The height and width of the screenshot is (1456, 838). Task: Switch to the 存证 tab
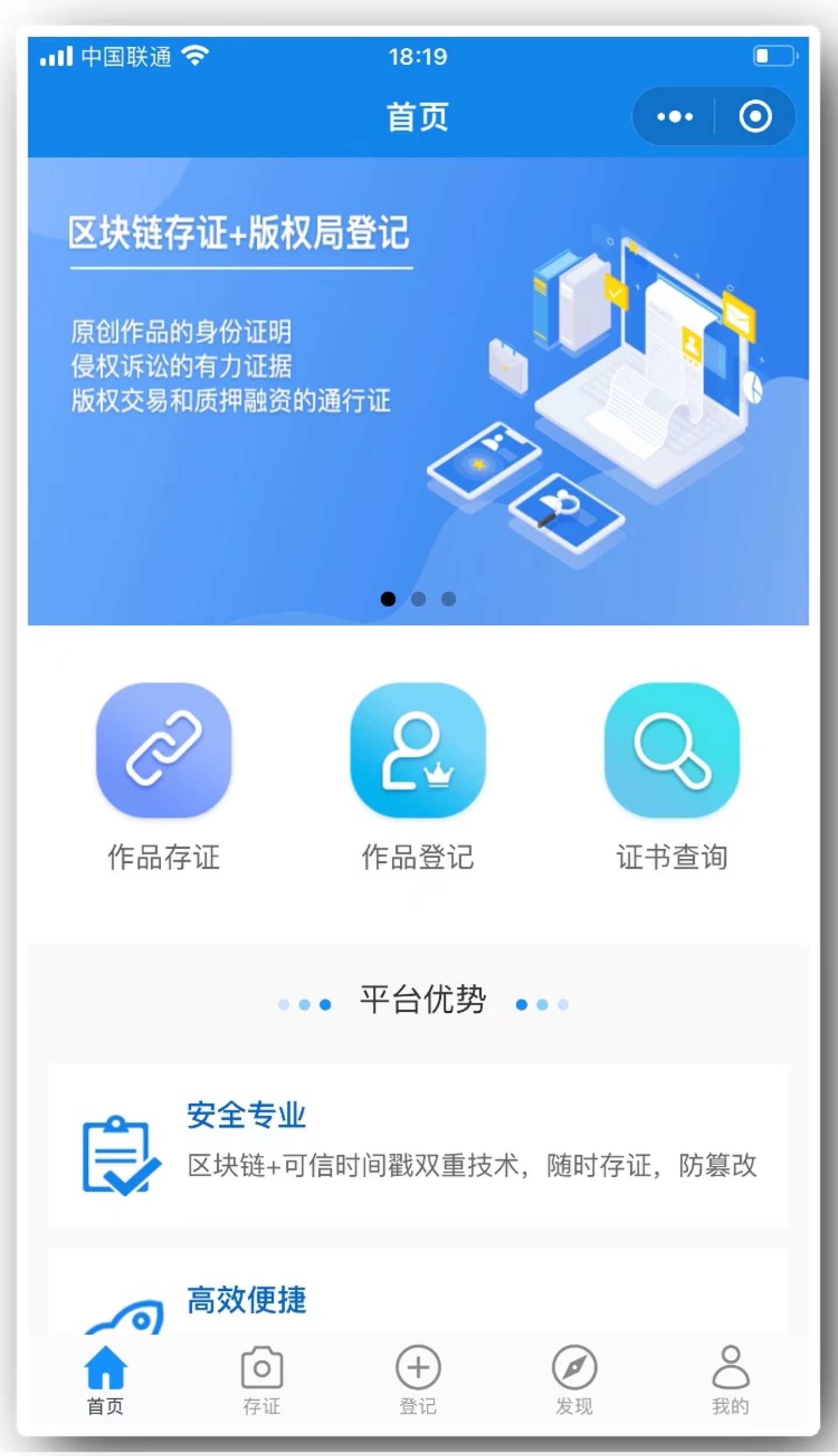click(262, 1380)
